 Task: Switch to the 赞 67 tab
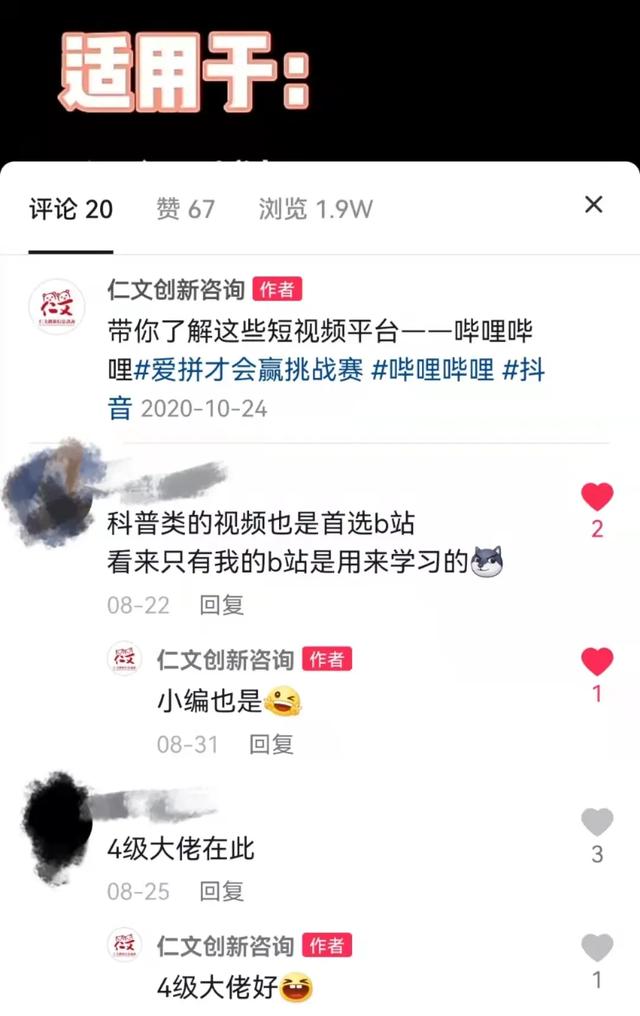(185, 209)
